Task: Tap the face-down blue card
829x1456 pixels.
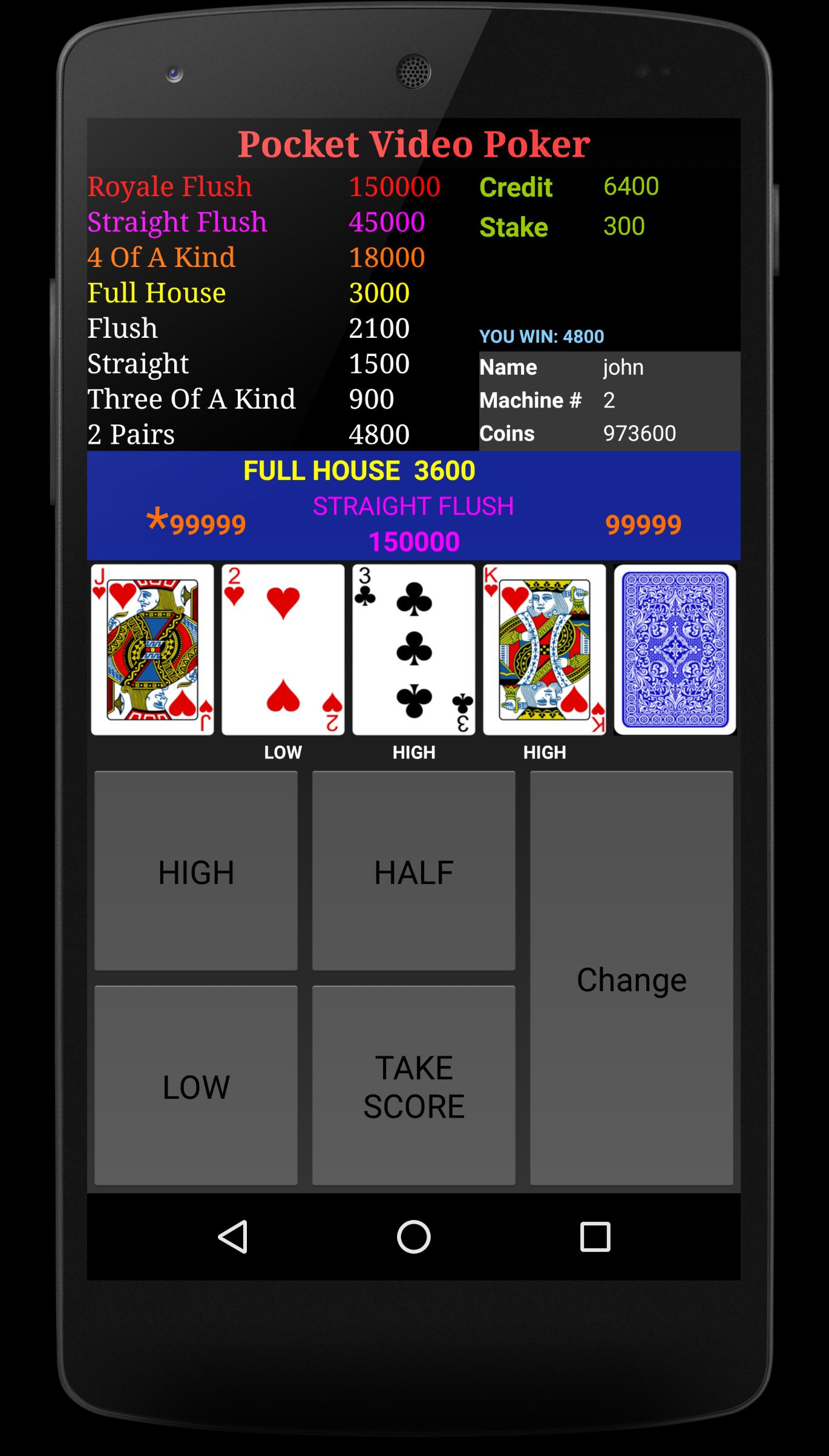Action: click(x=675, y=650)
